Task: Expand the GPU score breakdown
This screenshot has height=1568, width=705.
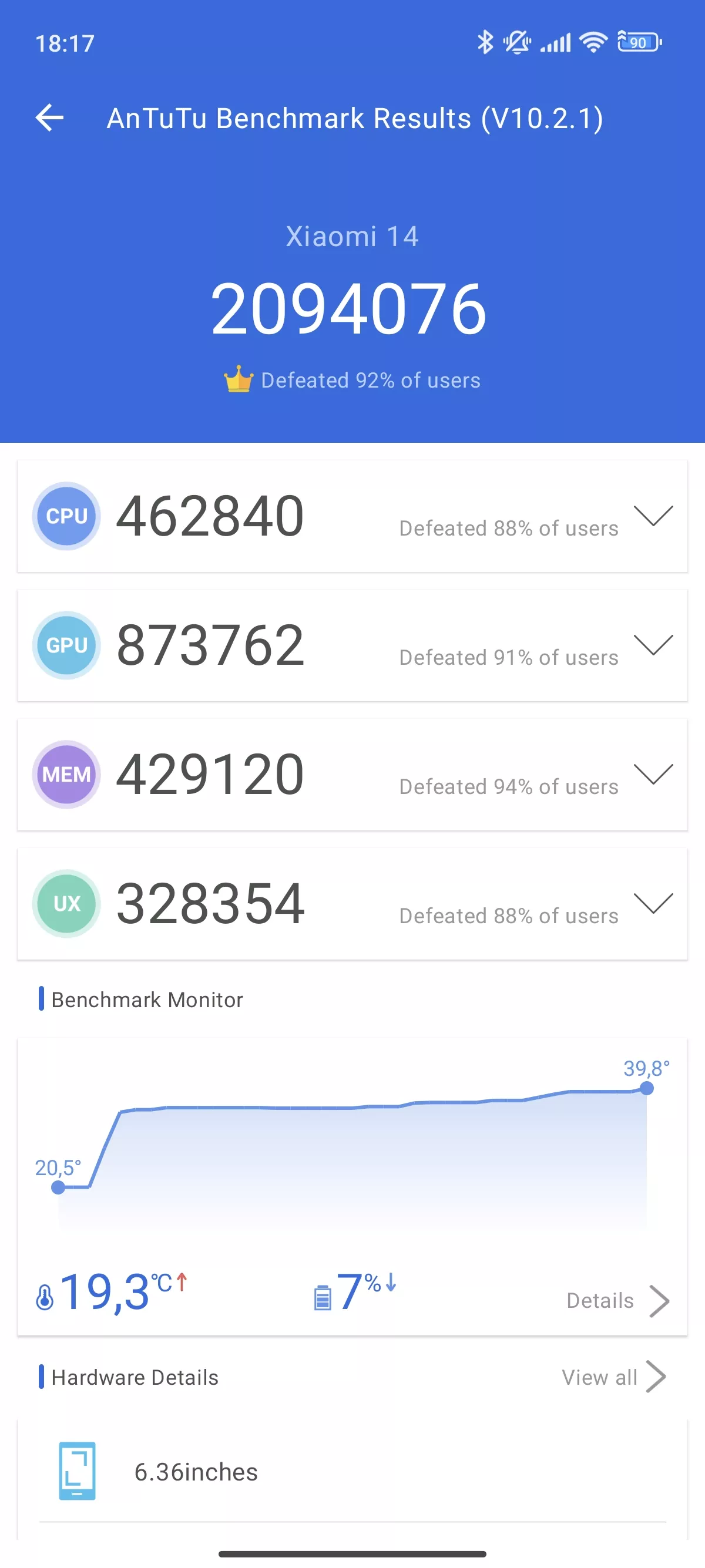Action: click(653, 645)
